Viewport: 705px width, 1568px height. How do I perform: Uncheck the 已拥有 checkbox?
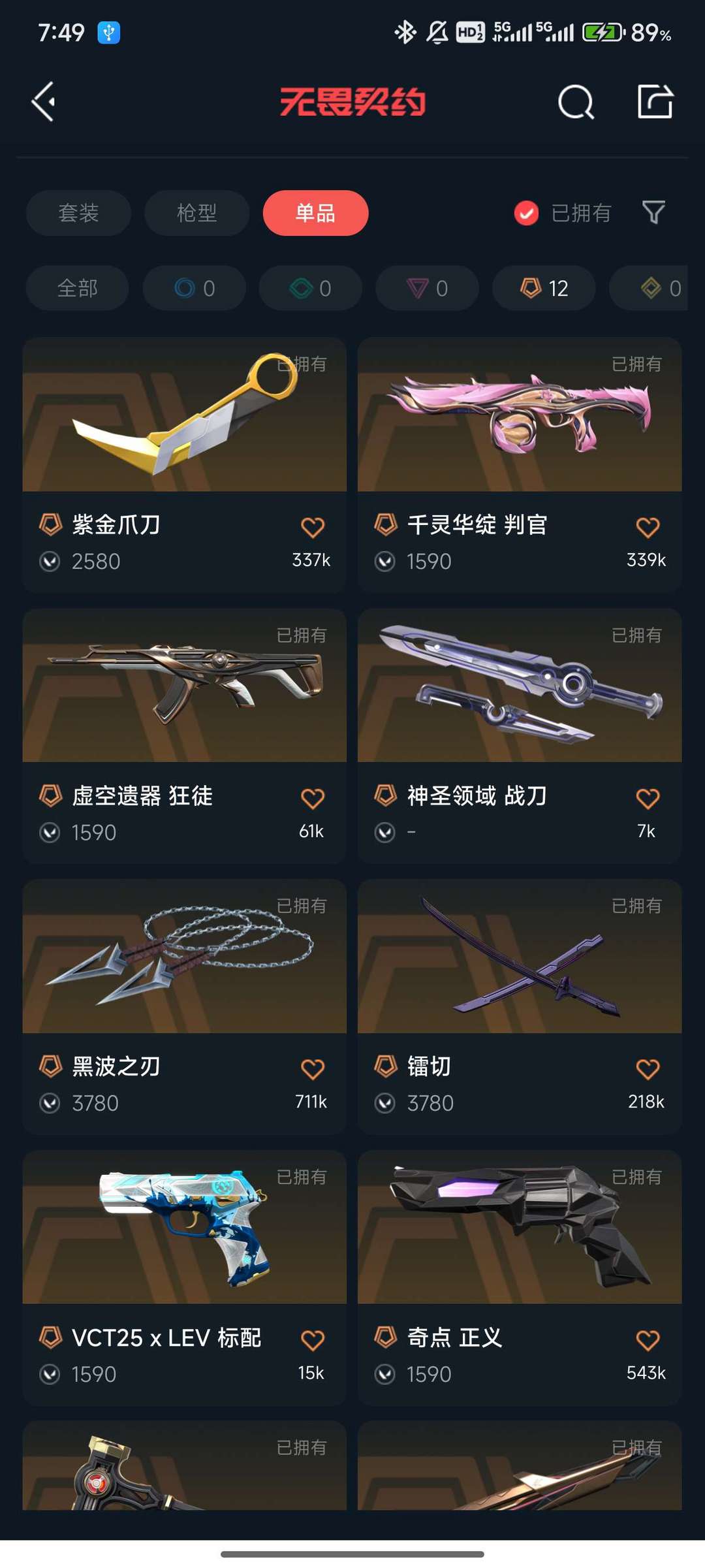click(526, 213)
